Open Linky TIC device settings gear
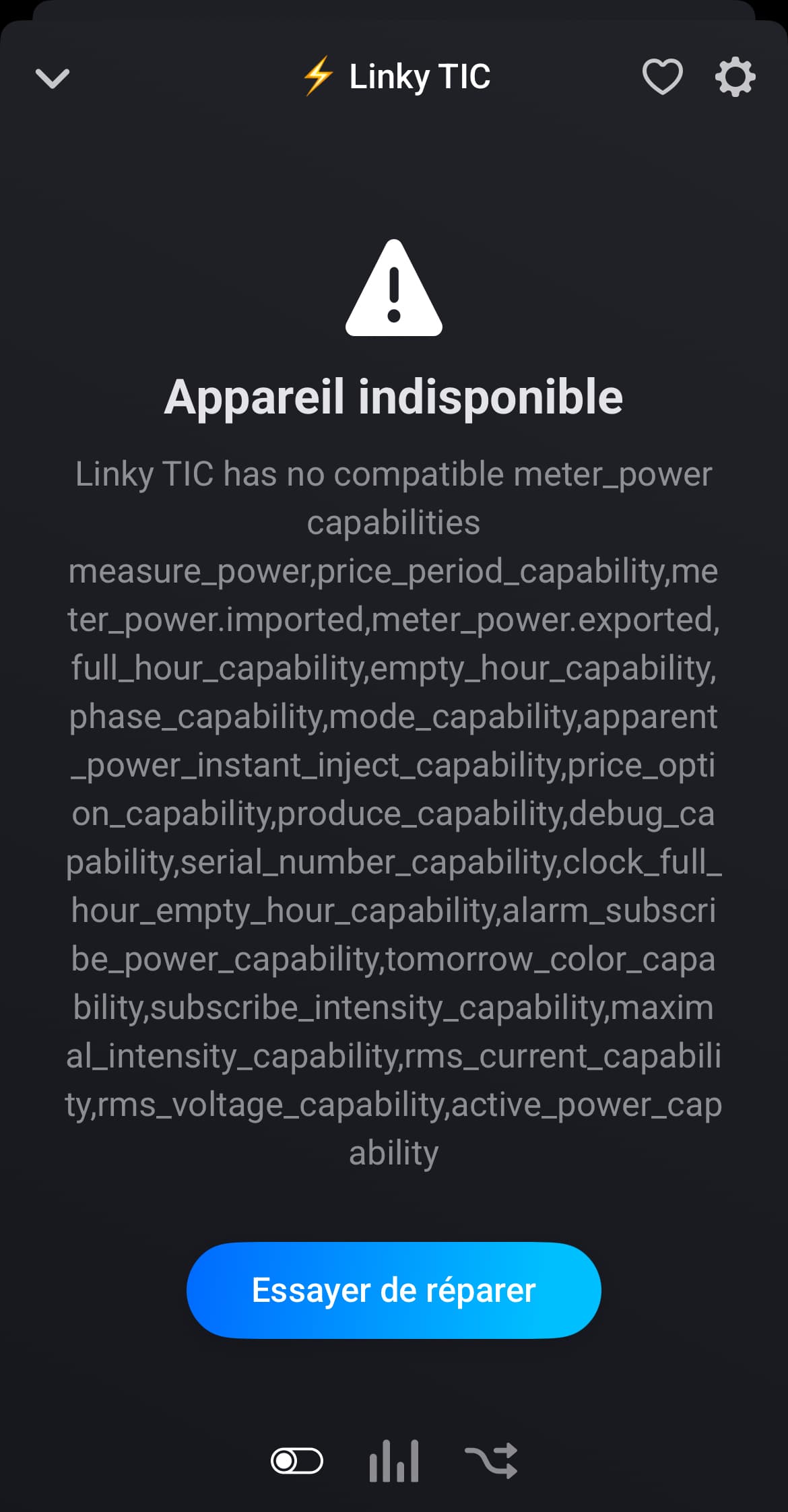Image resolution: width=788 pixels, height=1512 pixels. pos(735,77)
